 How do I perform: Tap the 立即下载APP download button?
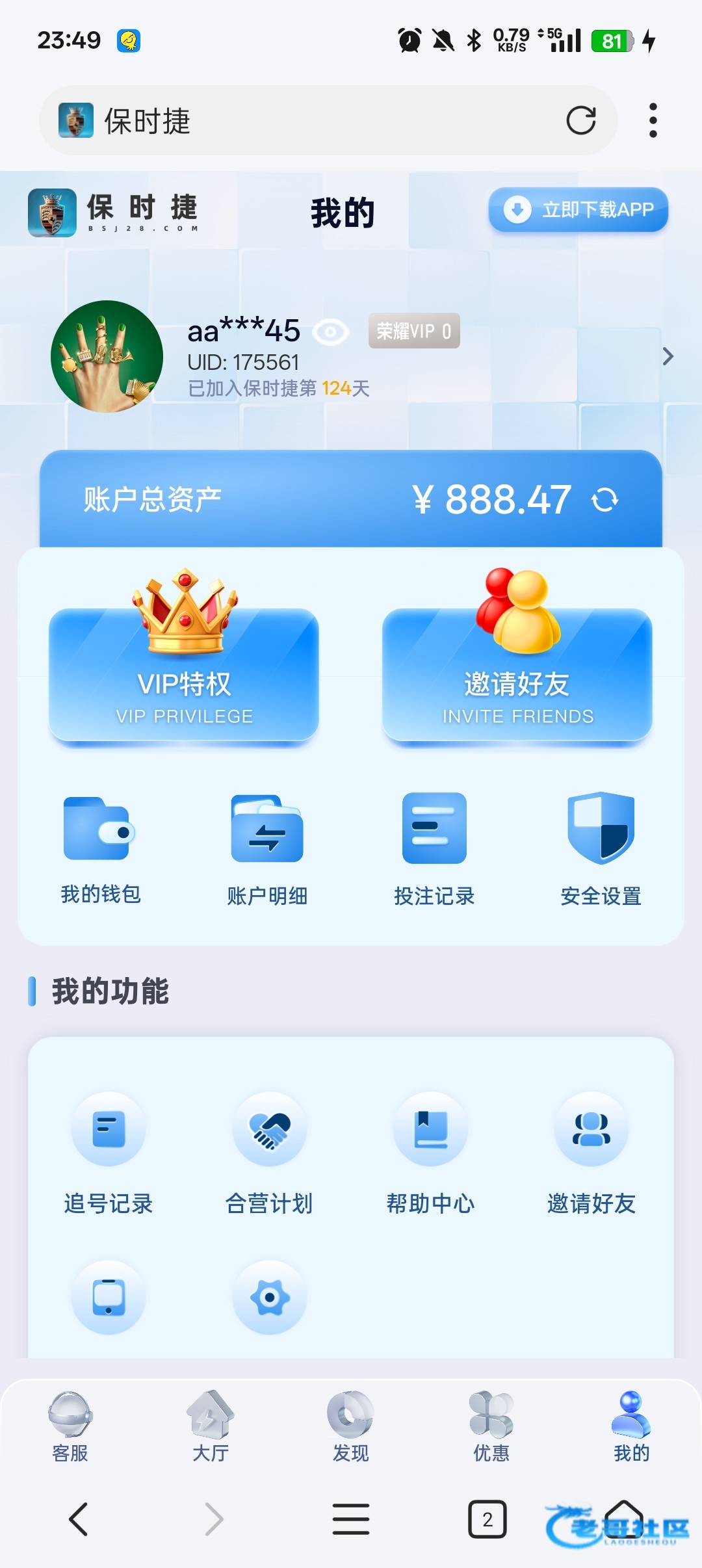578,209
